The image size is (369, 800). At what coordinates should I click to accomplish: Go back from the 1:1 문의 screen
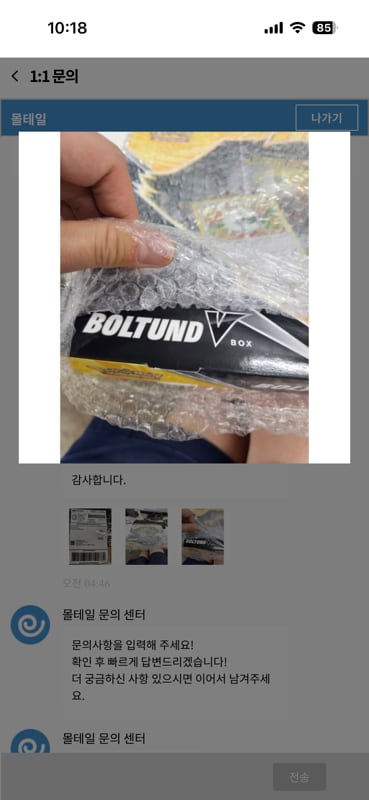tap(15, 77)
